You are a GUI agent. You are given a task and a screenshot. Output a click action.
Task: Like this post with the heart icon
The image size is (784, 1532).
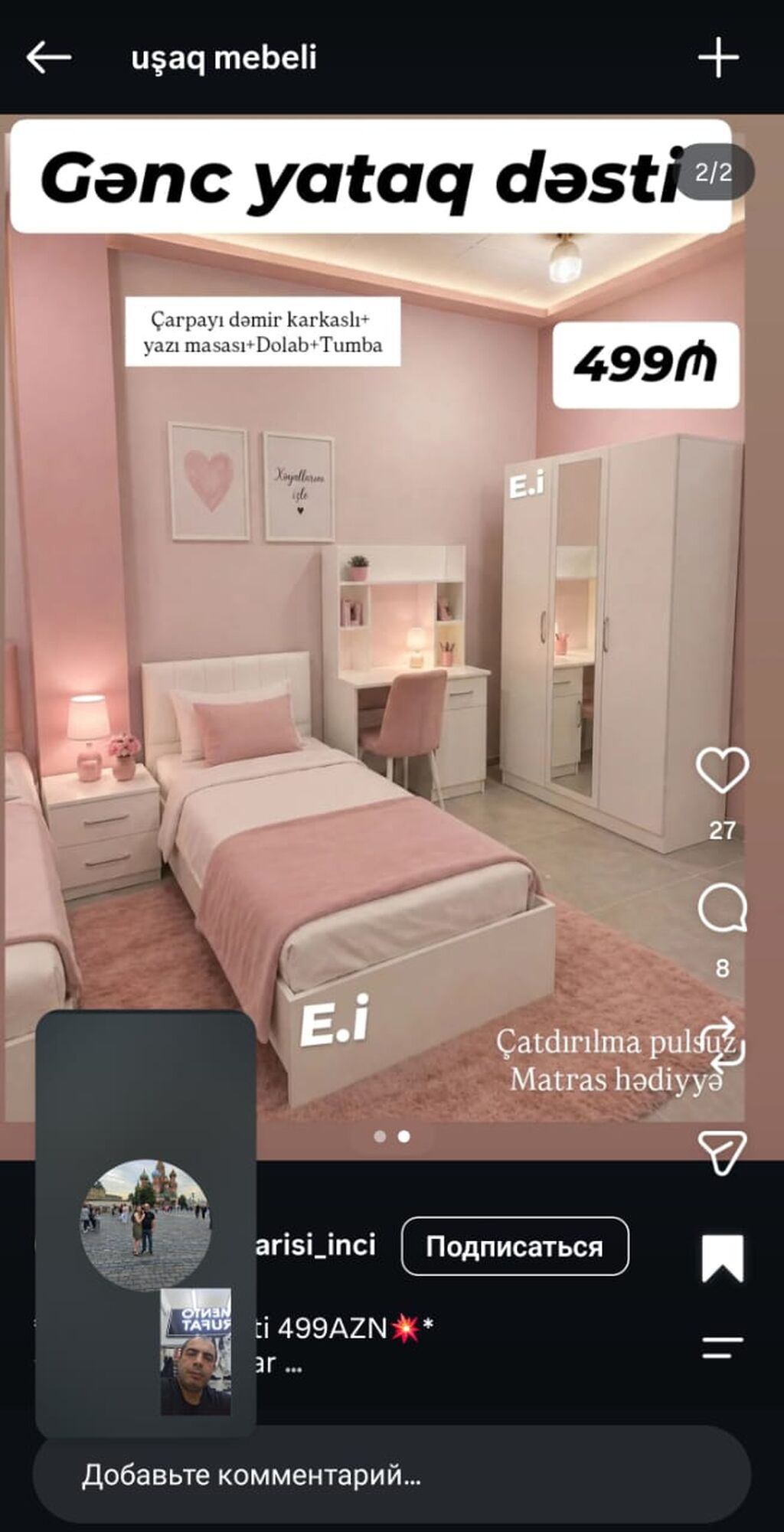tap(722, 770)
